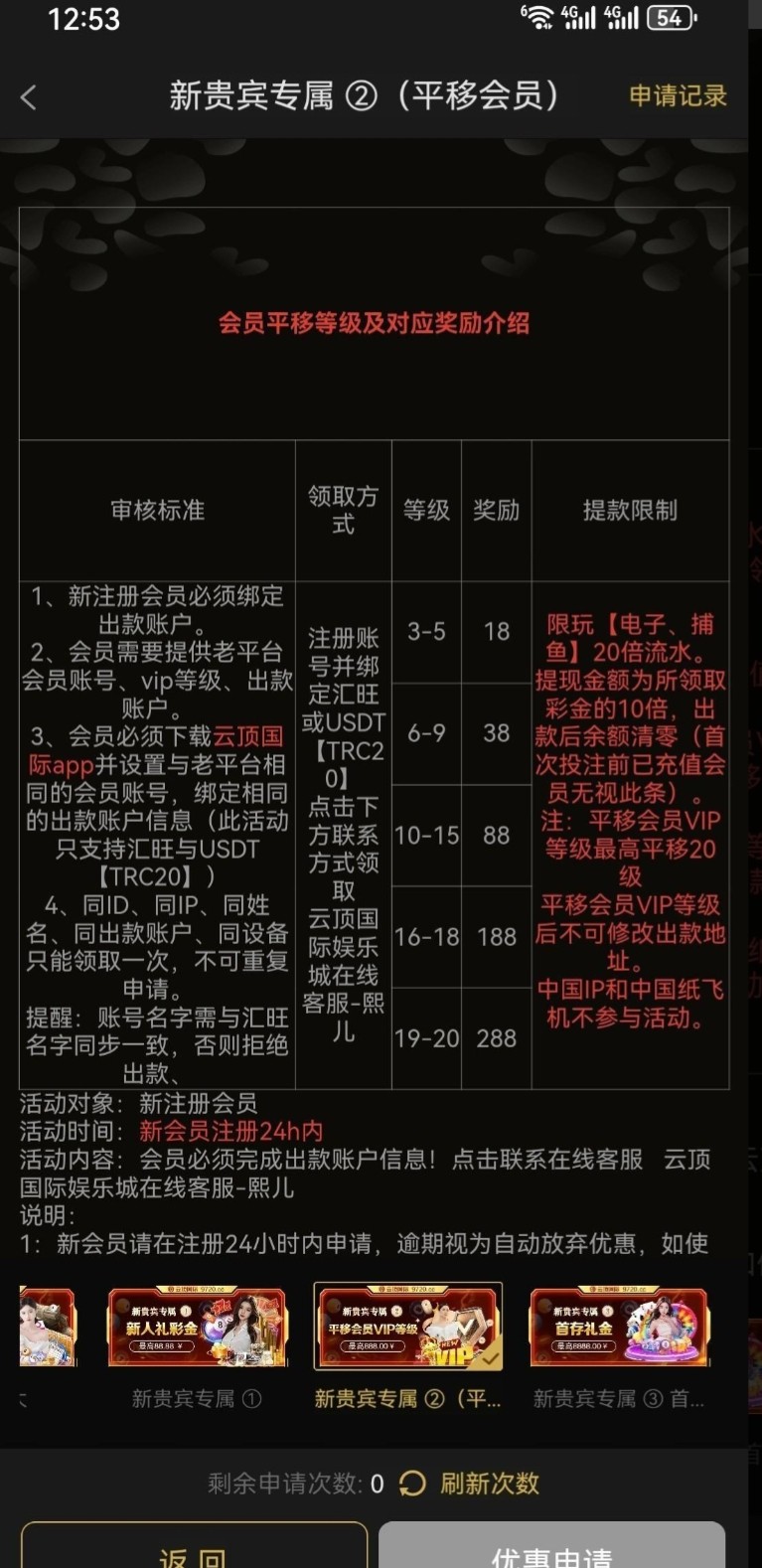Tap the 返回 button at the bottom
762x1568 pixels.
[194, 1548]
